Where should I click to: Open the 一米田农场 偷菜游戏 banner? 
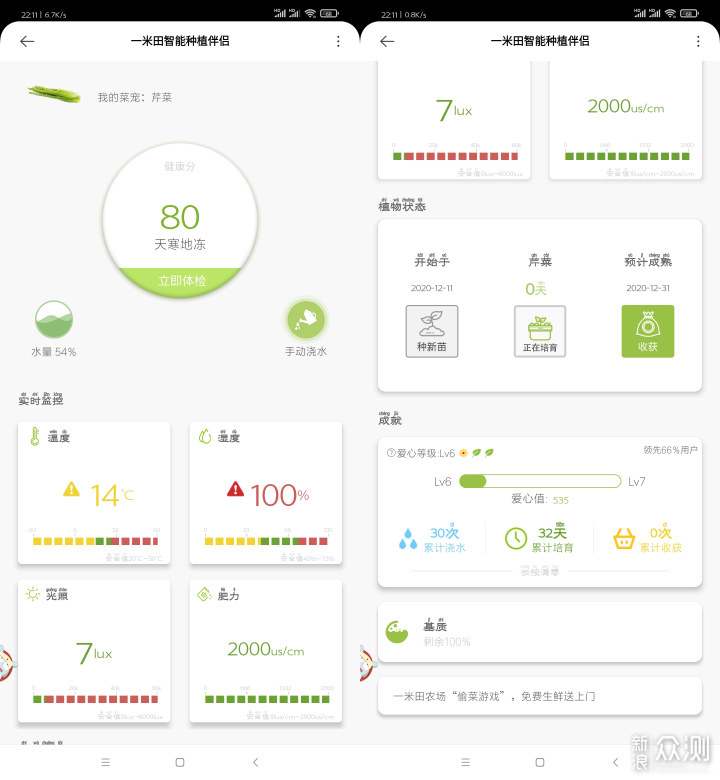pos(539,695)
